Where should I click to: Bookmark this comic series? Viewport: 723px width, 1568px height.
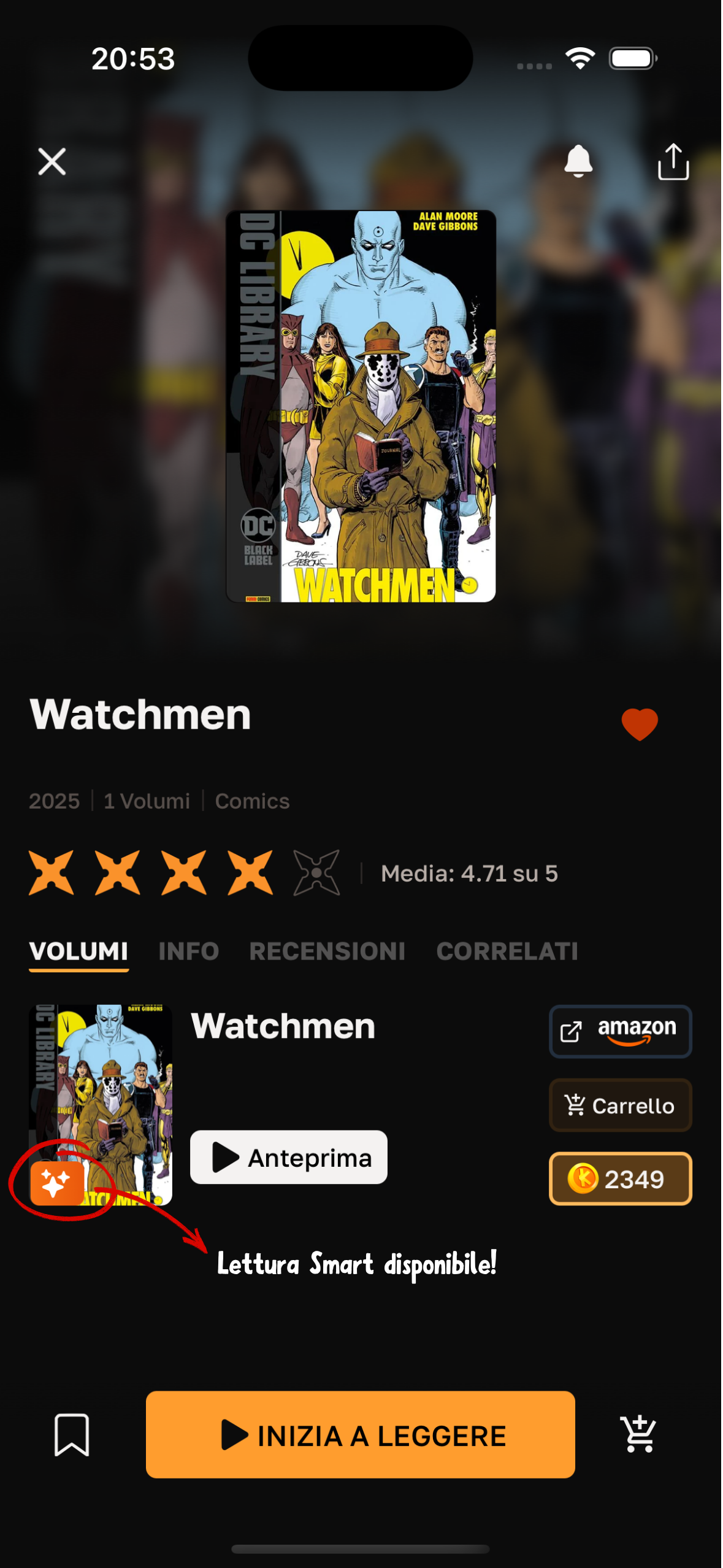click(72, 1435)
